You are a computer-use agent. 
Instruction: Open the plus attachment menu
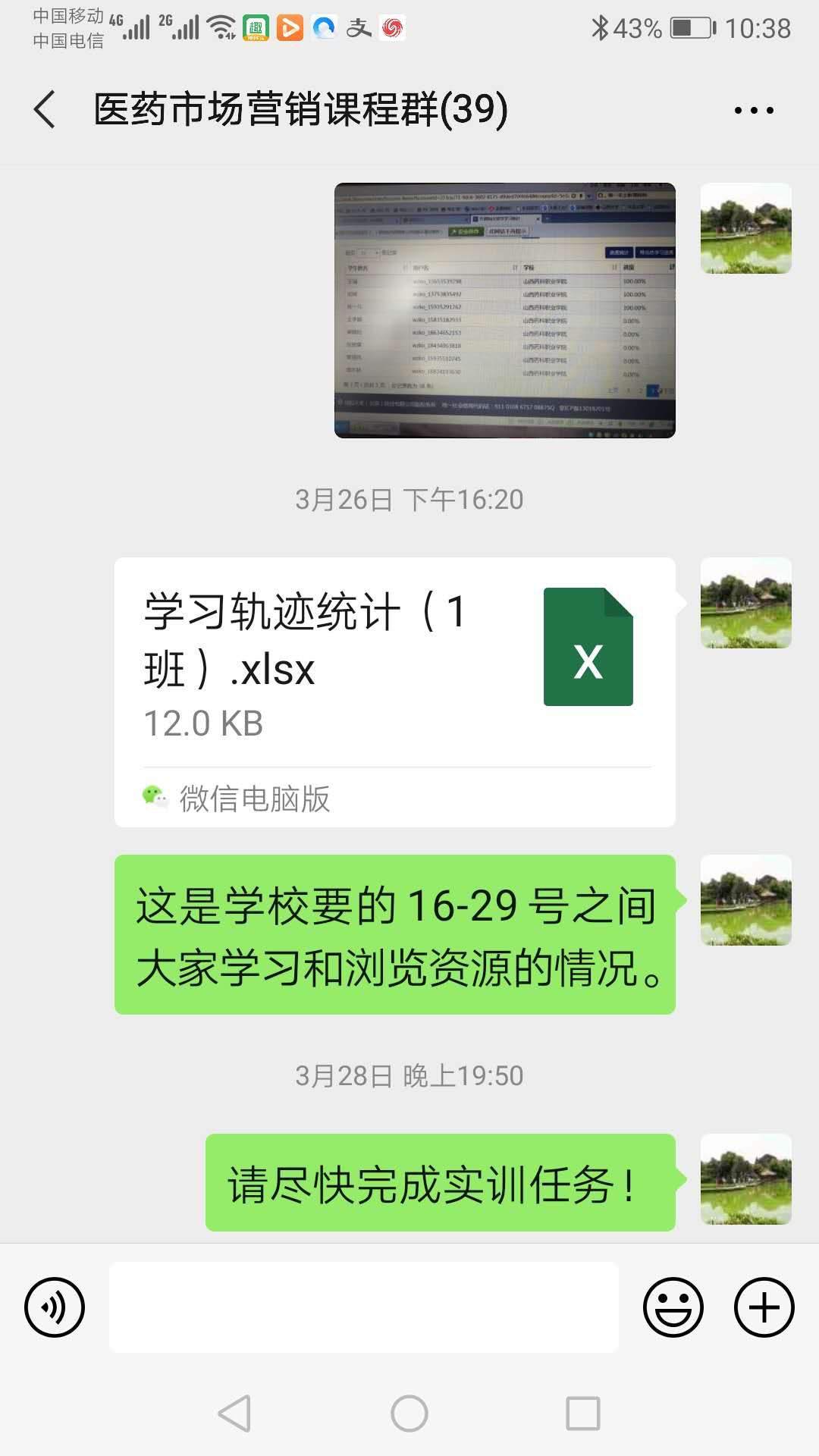pos(764,1307)
